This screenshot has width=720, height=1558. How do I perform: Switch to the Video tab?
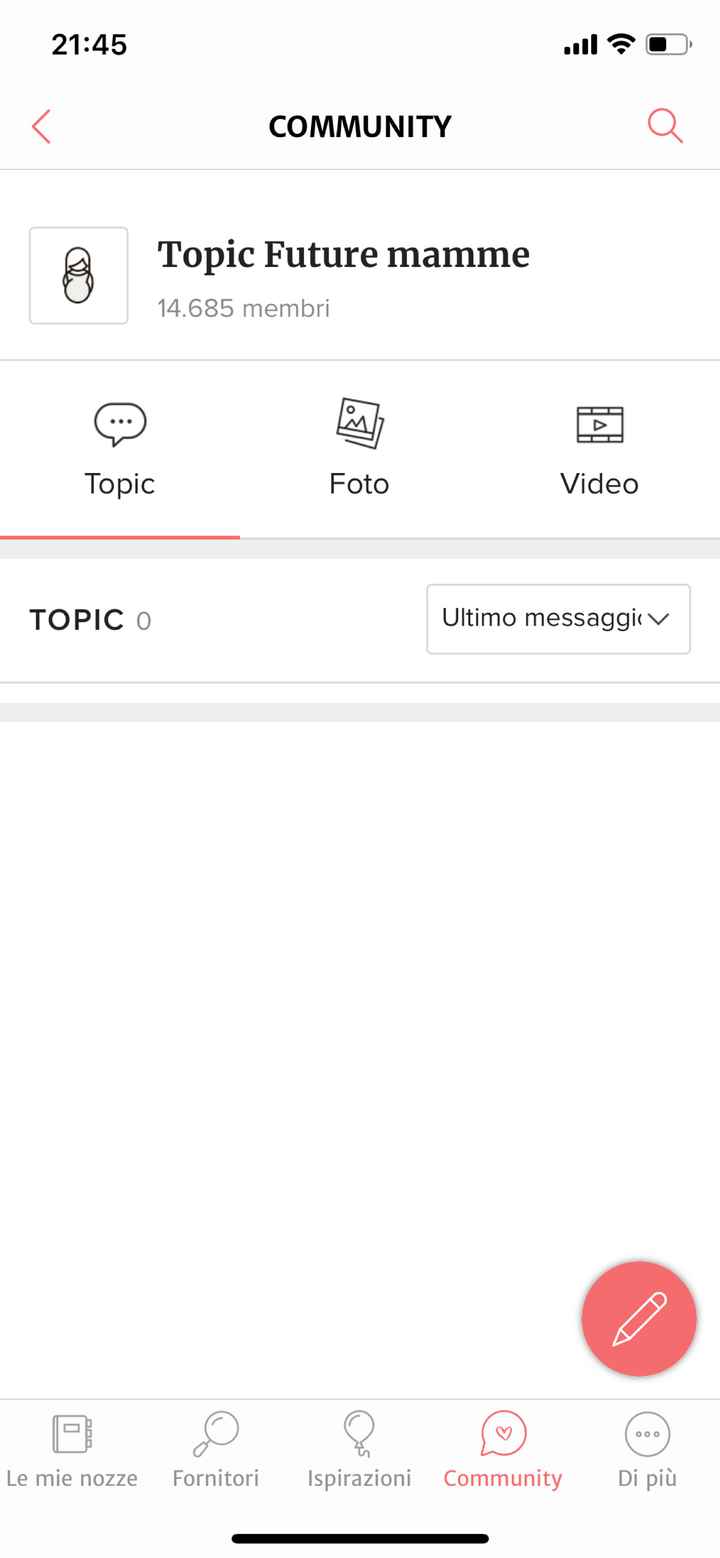pyautogui.click(x=598, y=448)
